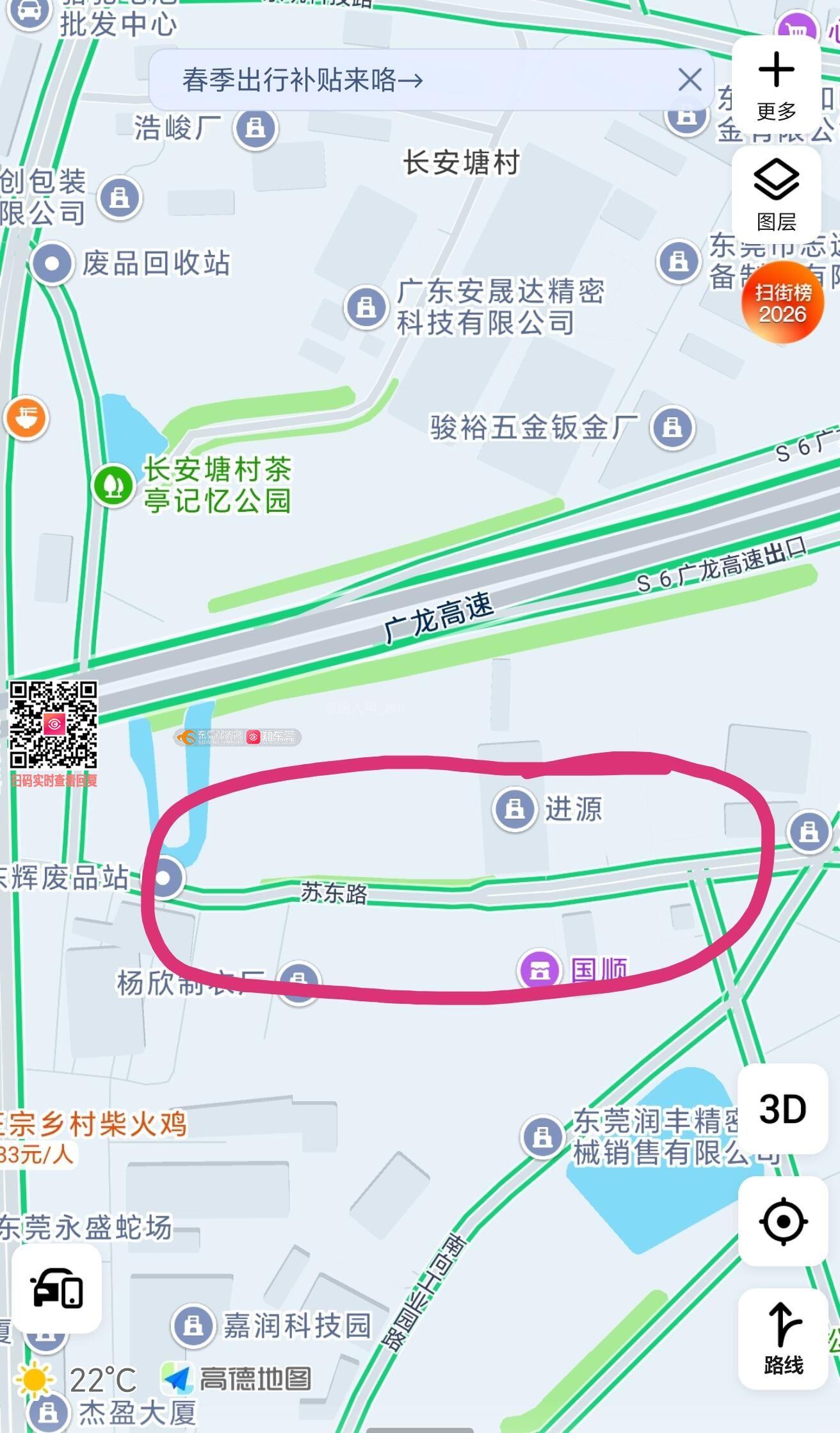Select the 浩峻厂 marker
The image size is (840, 1433).
tap(255, 128)
